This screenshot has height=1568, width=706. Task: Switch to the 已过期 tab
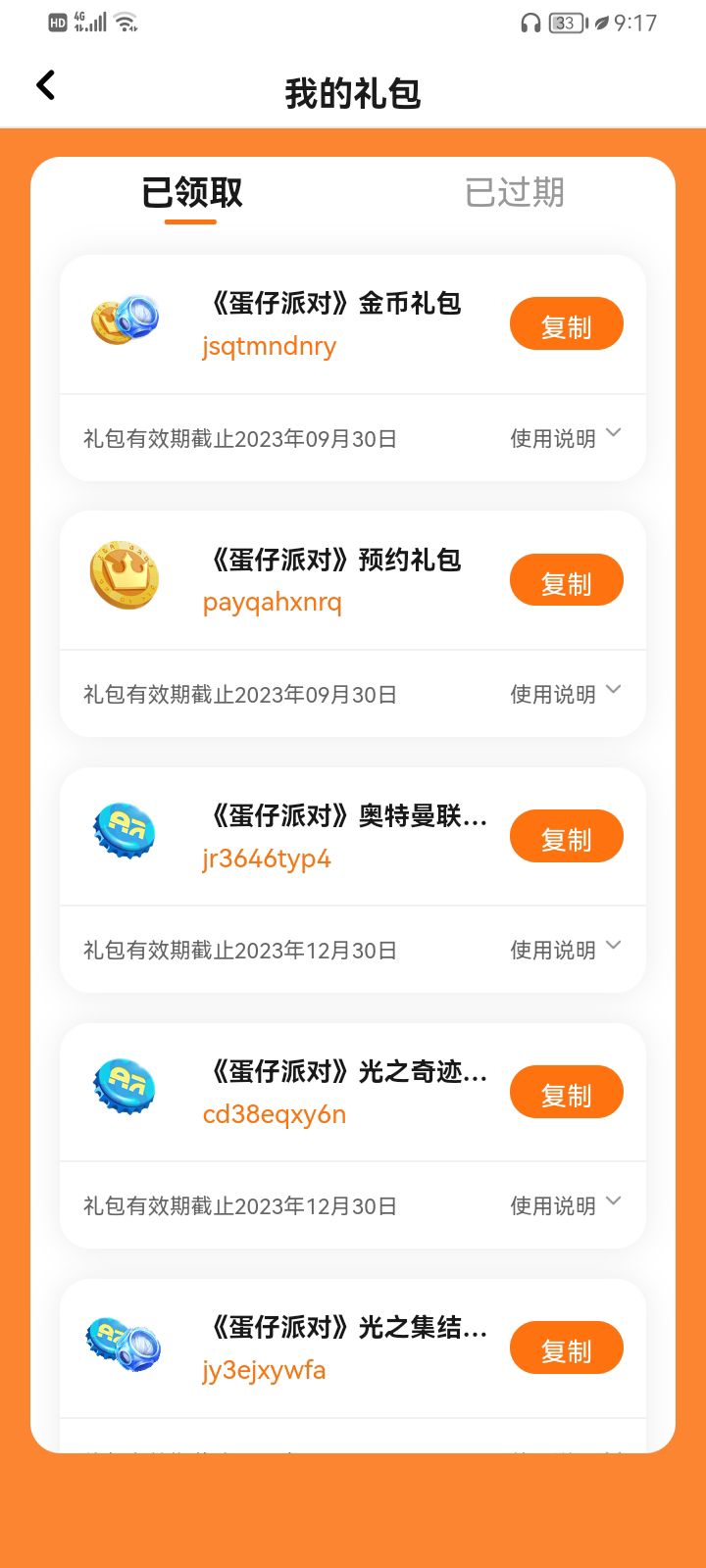click(x=514, y=192)
